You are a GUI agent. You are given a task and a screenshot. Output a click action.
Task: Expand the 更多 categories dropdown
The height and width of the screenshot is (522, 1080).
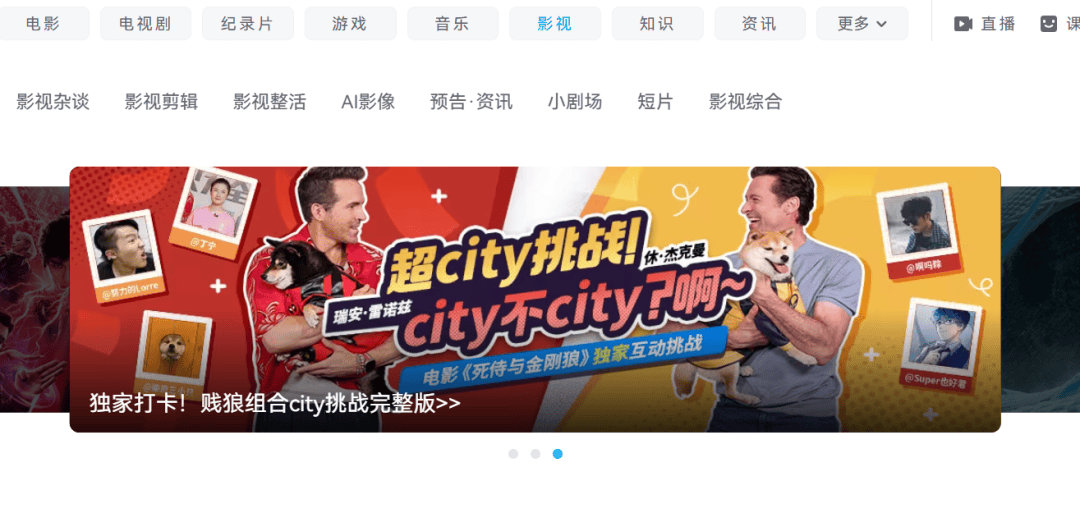[x=862, y=23]
